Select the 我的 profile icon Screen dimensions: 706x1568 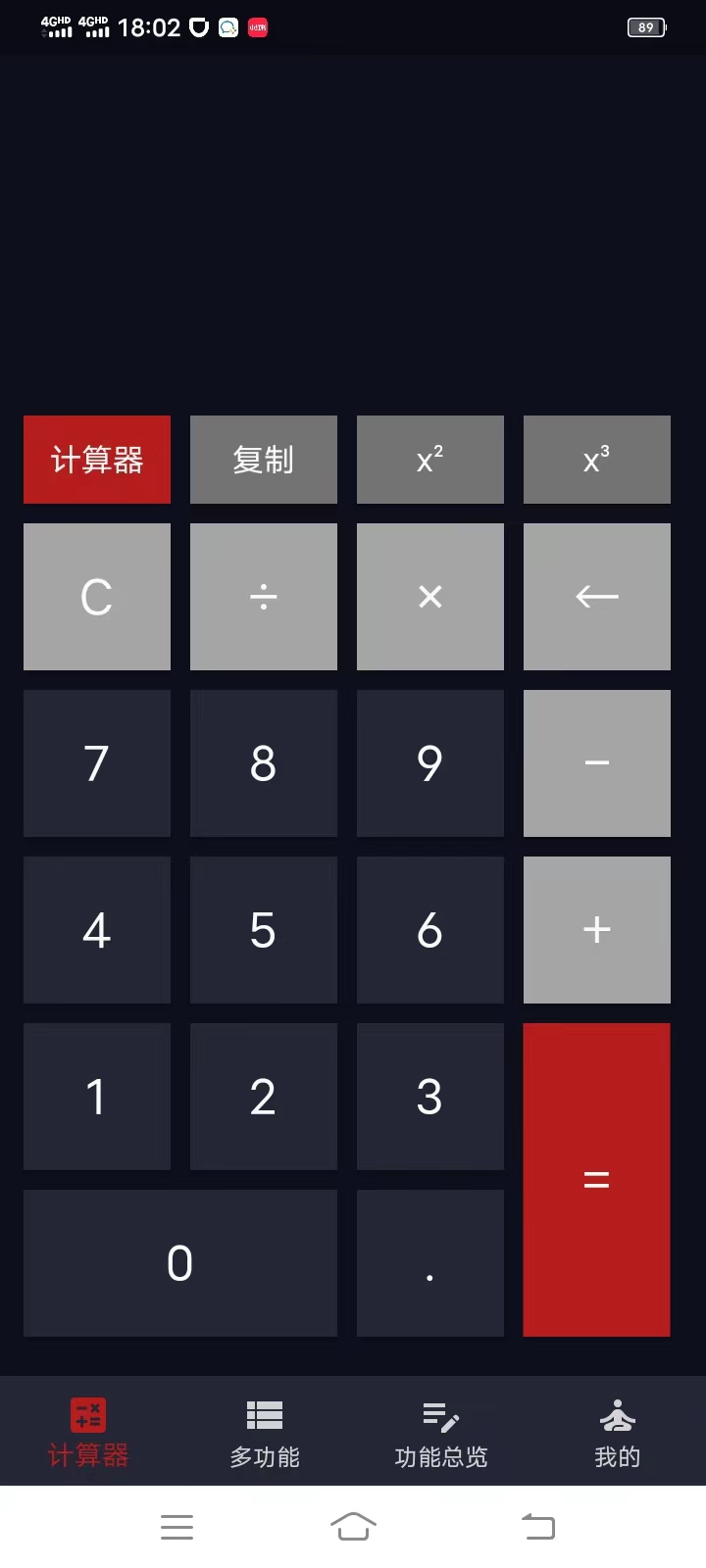(617, 1415)
